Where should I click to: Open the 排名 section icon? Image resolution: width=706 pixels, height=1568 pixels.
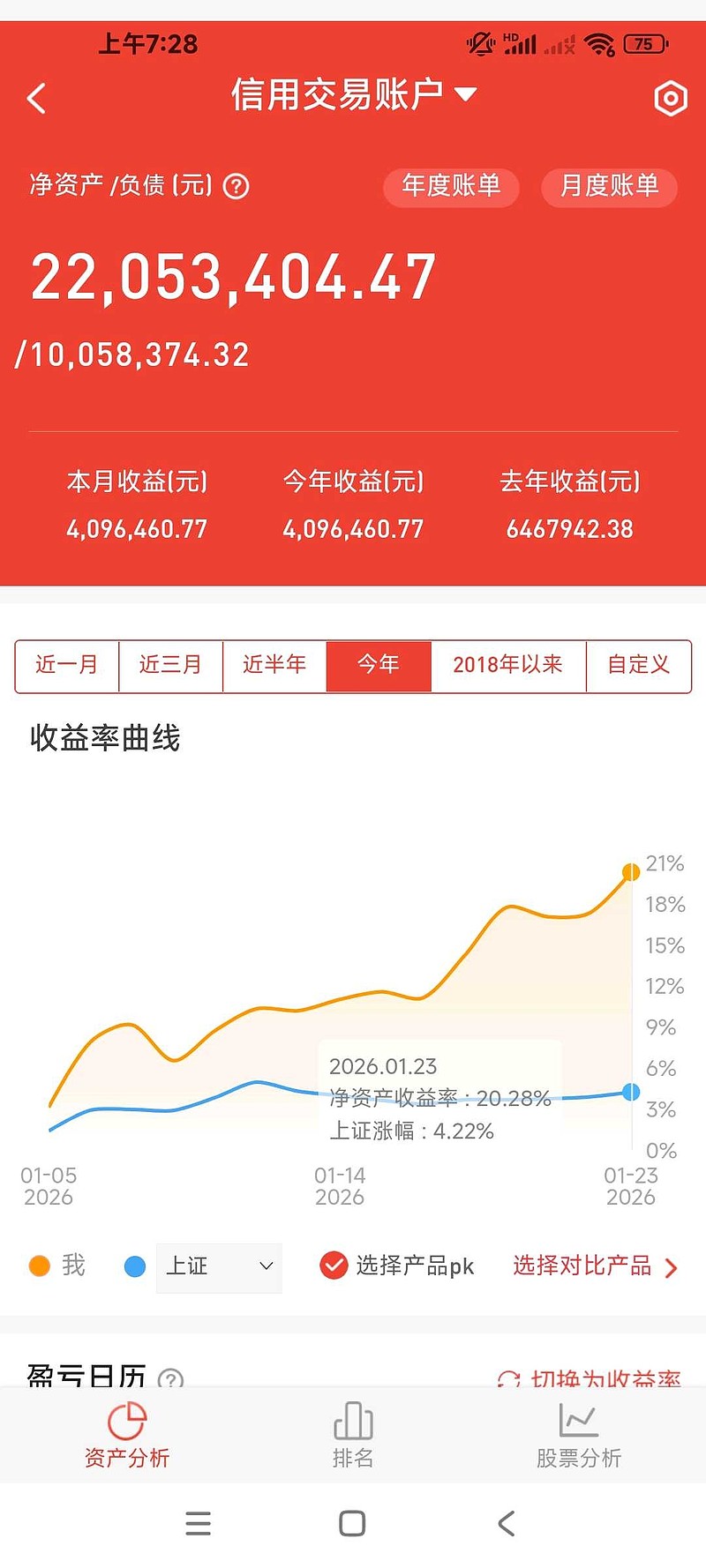pyautogui.click(x=352, y=1422)
